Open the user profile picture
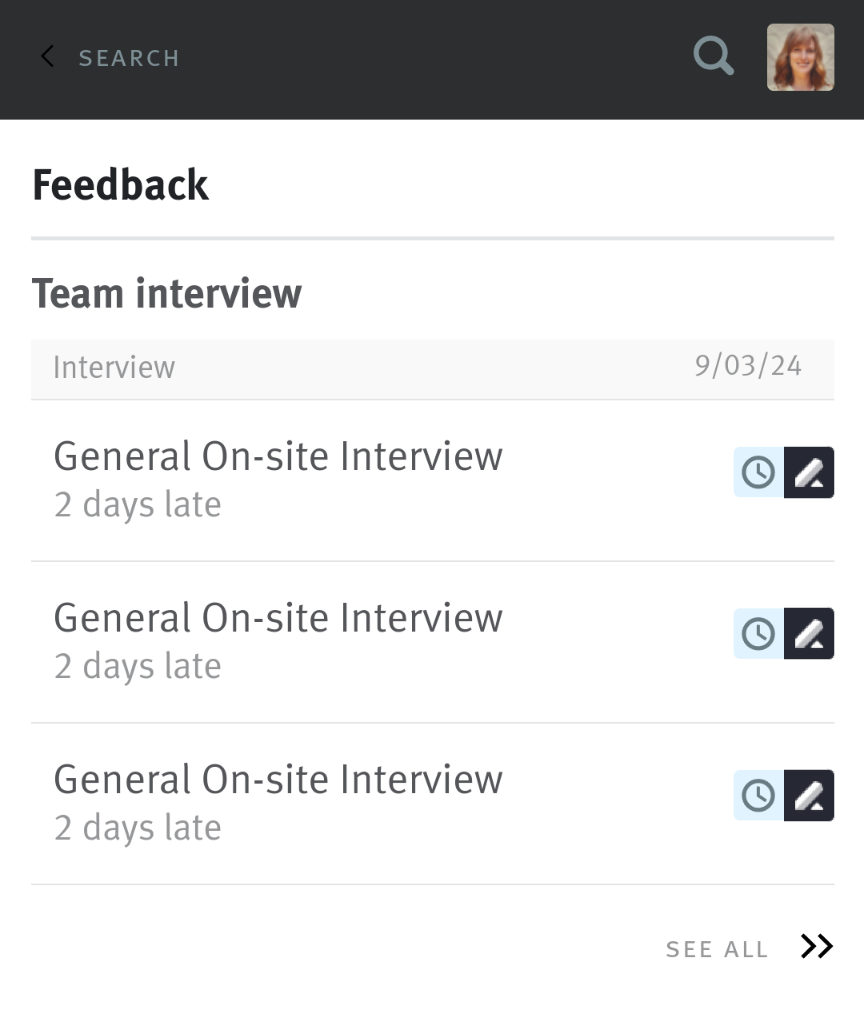This screenshot has width=864, height=1017. tap(799, 57)
